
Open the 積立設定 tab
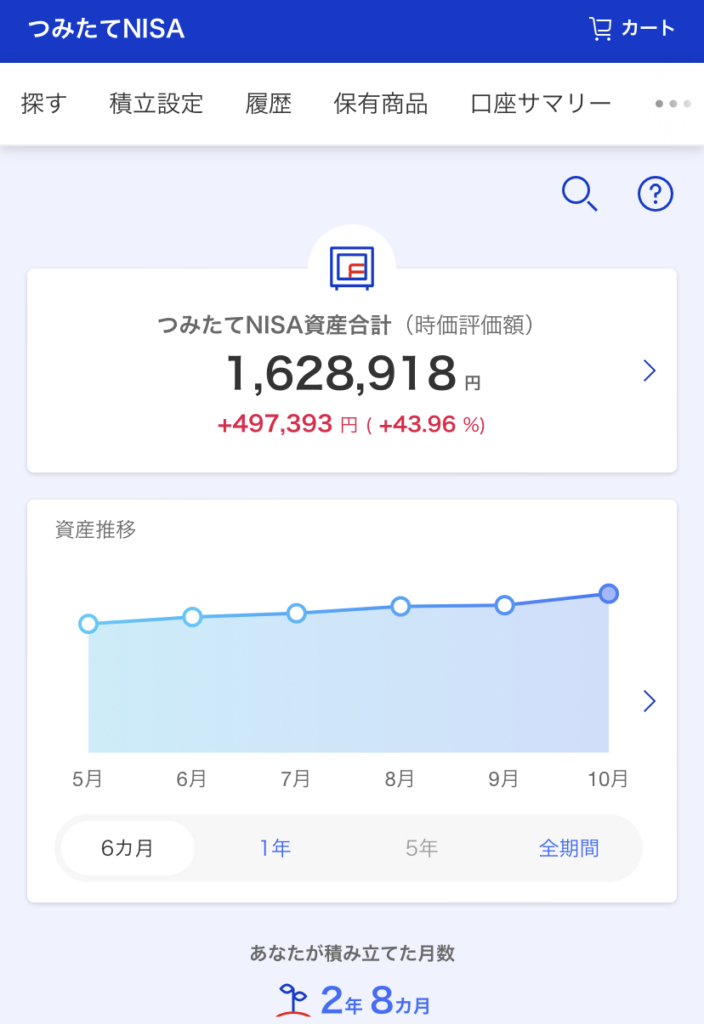[156, 104]
